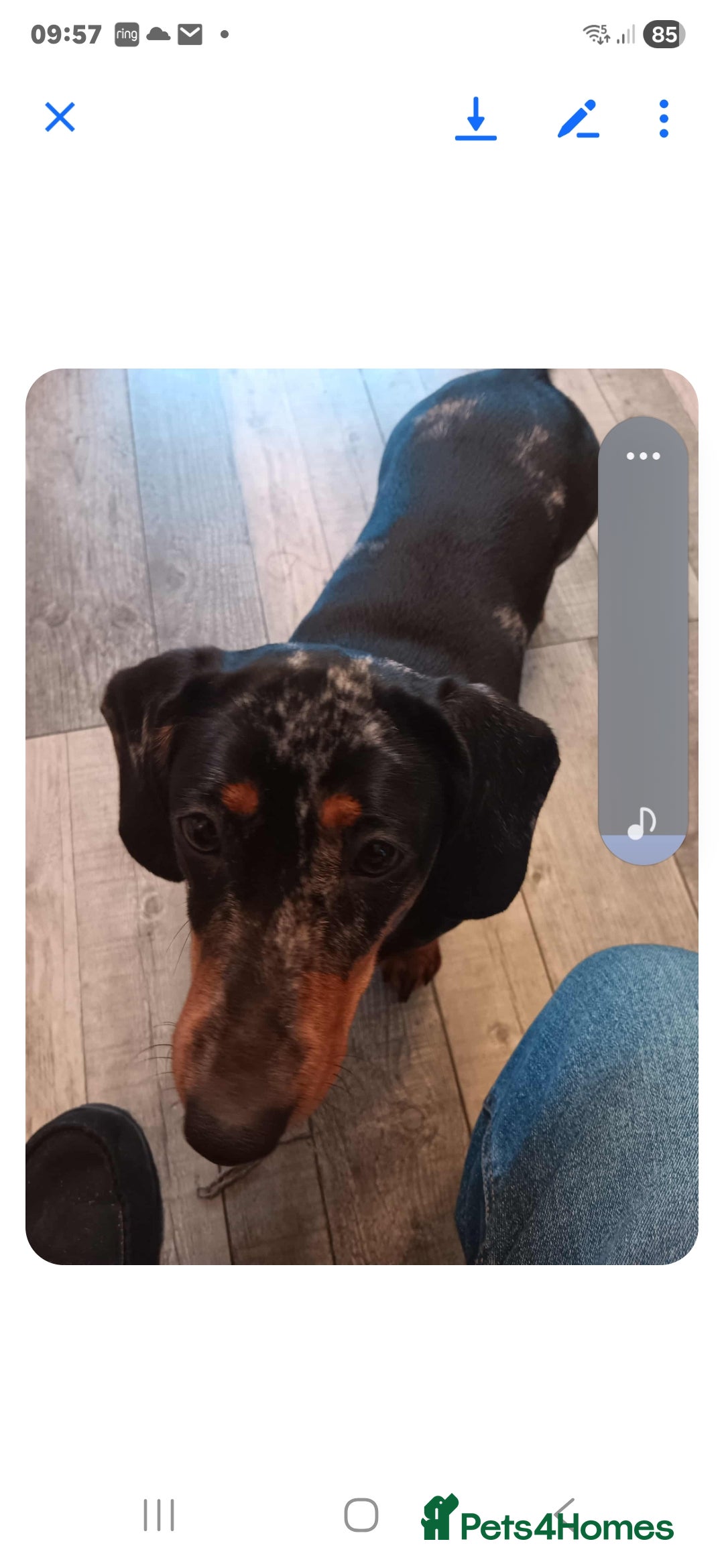Tap the Ring notification icon
The width and height of the screenshot is (724, 1568).
point(126,34)
